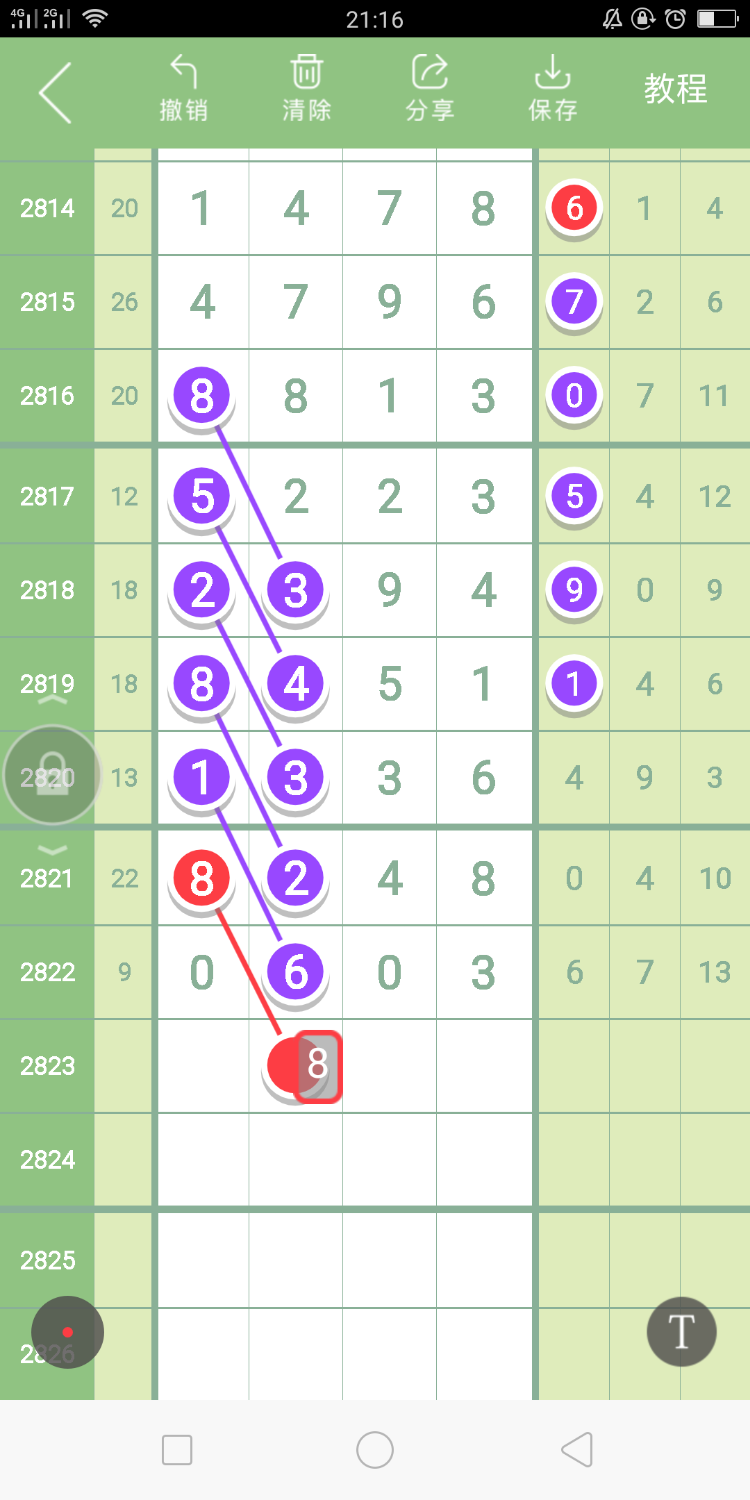Image resolution: width=750 pixels, height=1500 pixels.
Task: Expand upward using chevron above the lock
Action: (x=52, y=700)
